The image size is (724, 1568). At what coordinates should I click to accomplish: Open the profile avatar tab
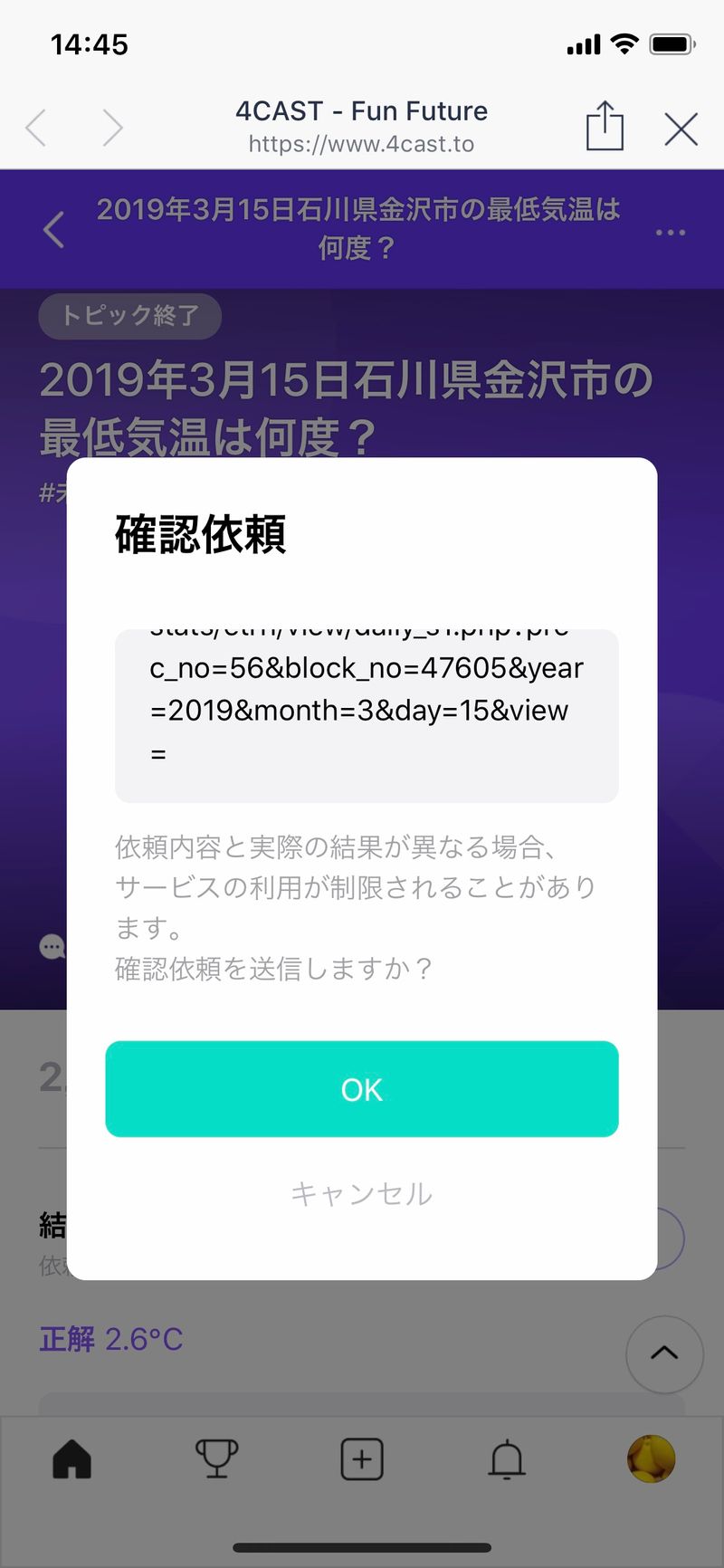click(652, 1459)
